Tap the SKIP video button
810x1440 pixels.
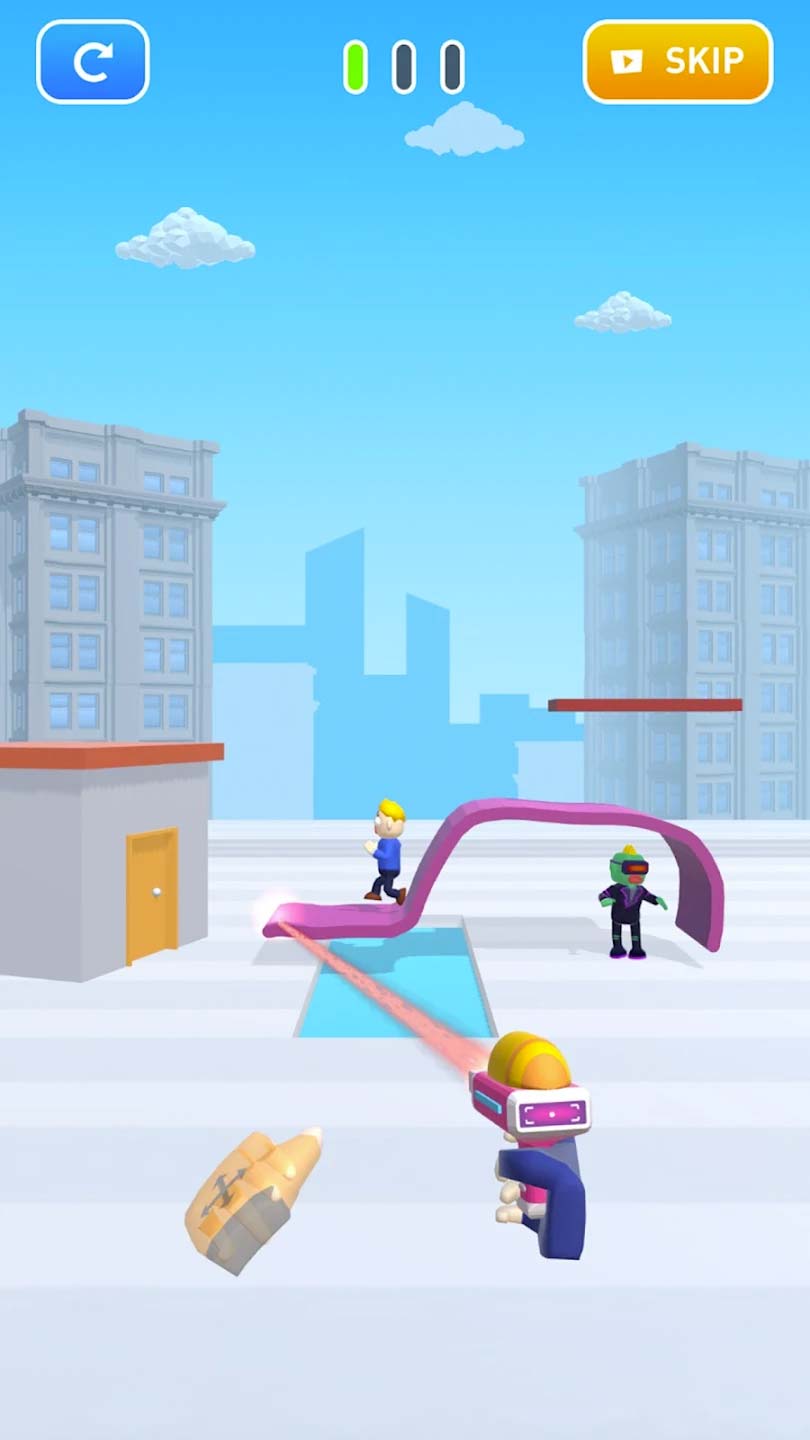678,62
